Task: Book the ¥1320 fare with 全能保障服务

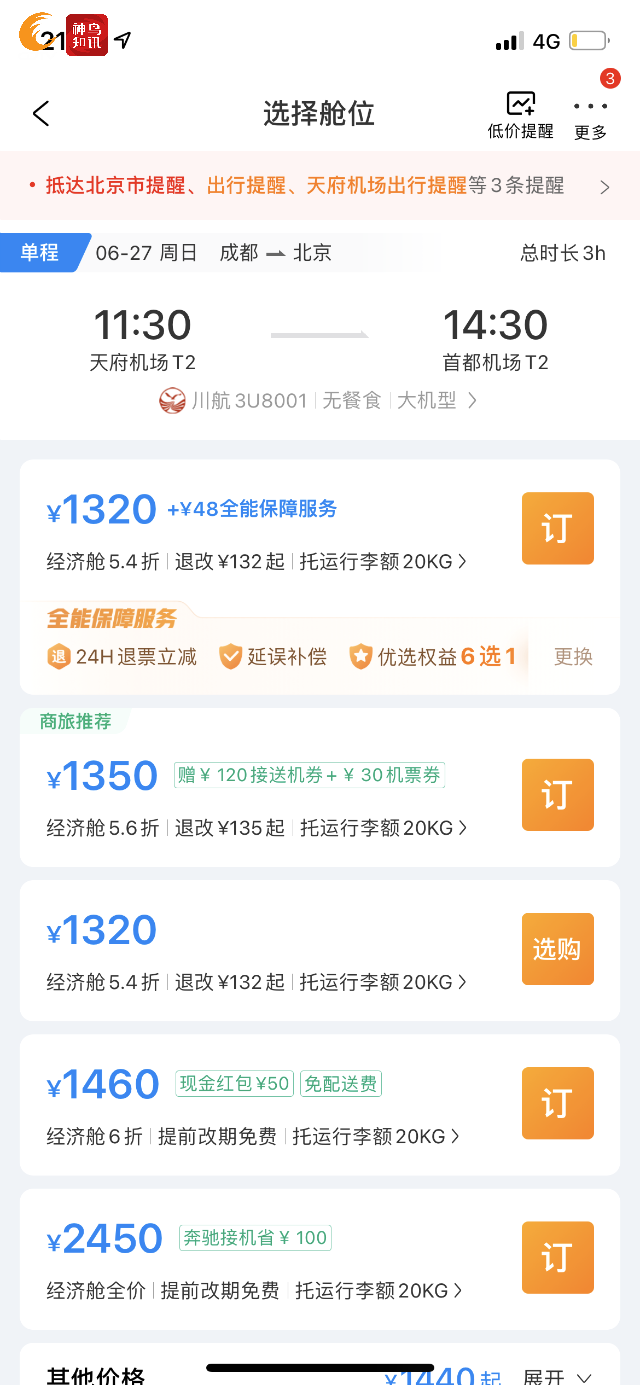Action: (557, 528)
